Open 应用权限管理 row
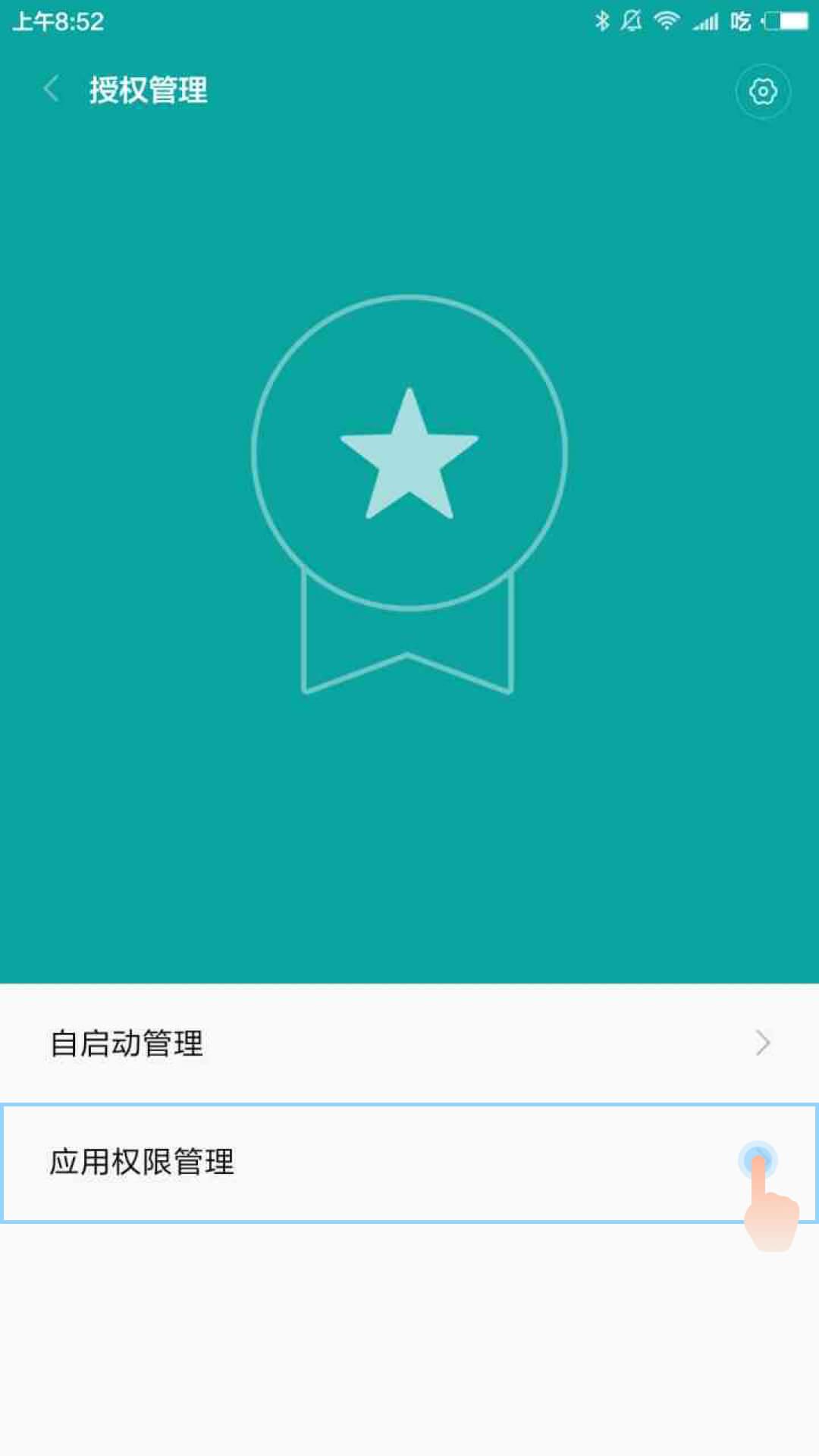 409,1162
